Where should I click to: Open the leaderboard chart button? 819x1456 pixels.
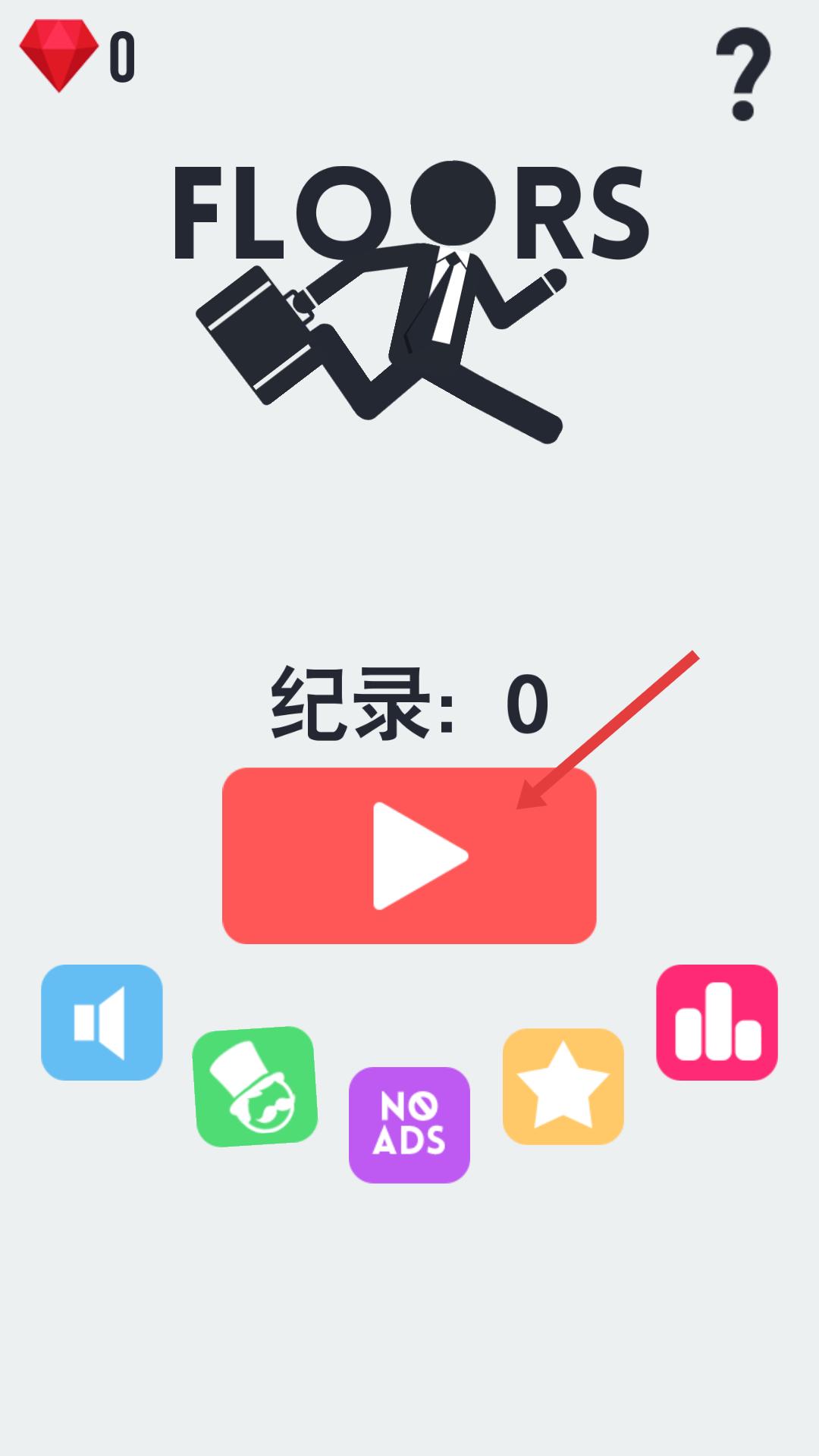point(717,1022)
